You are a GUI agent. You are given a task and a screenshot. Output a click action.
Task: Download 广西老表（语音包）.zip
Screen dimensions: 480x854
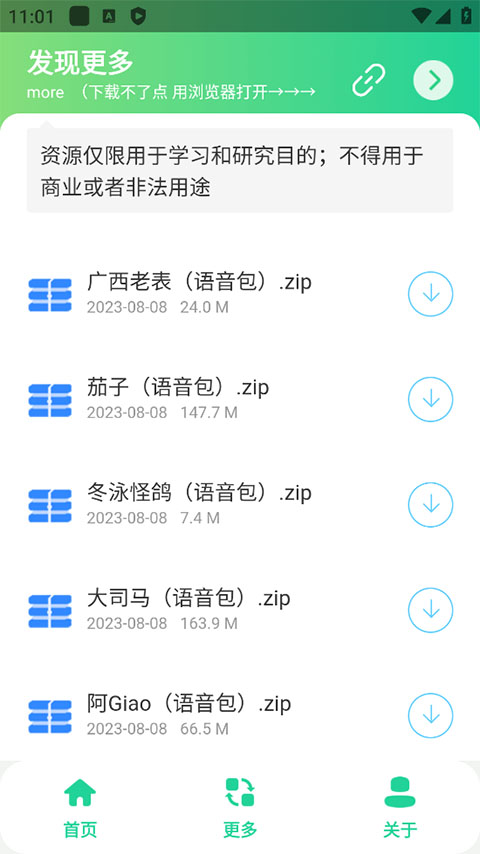(x=430, y=294)
